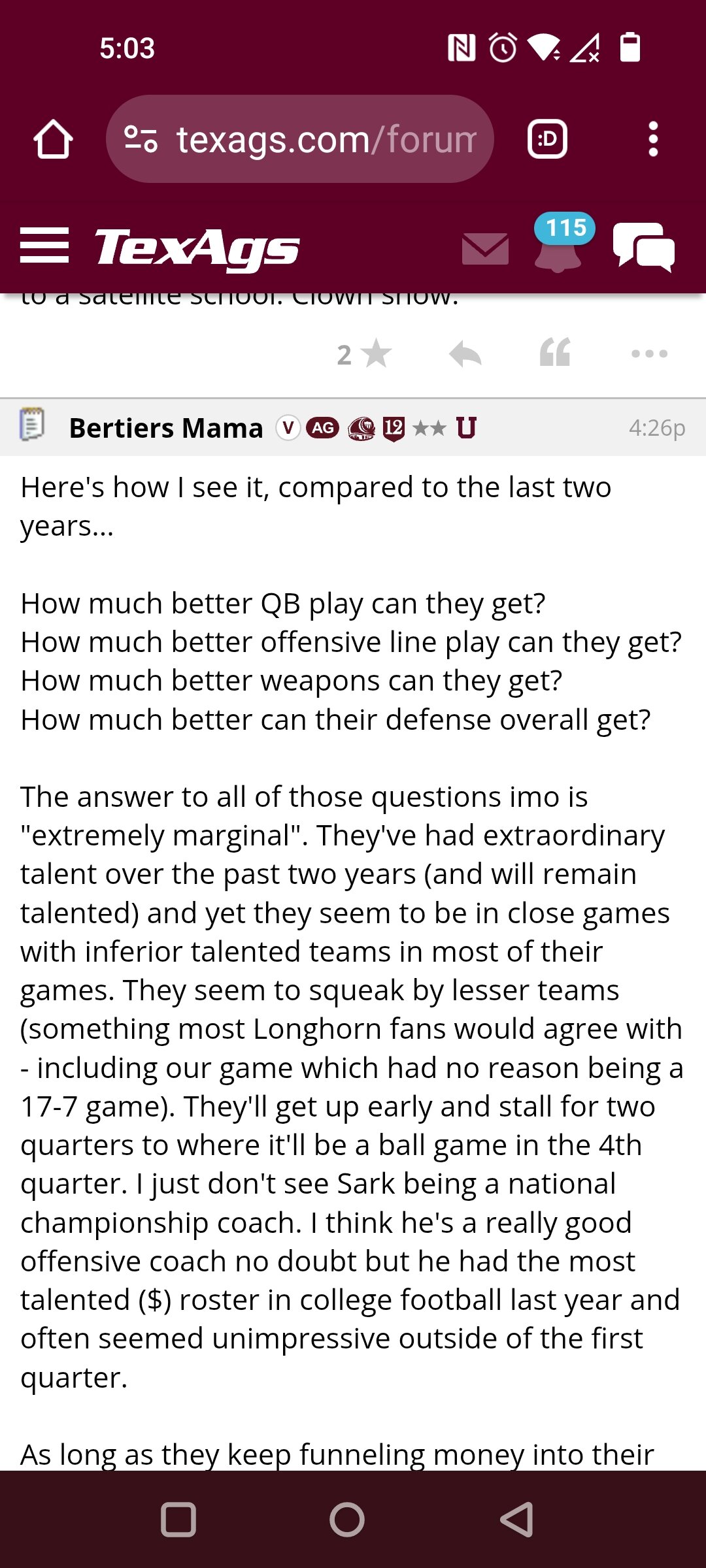This screenshot has width=706, height=1568.
Task: Go to TexAgs home via logo
Action: click(x=197, y=248)
